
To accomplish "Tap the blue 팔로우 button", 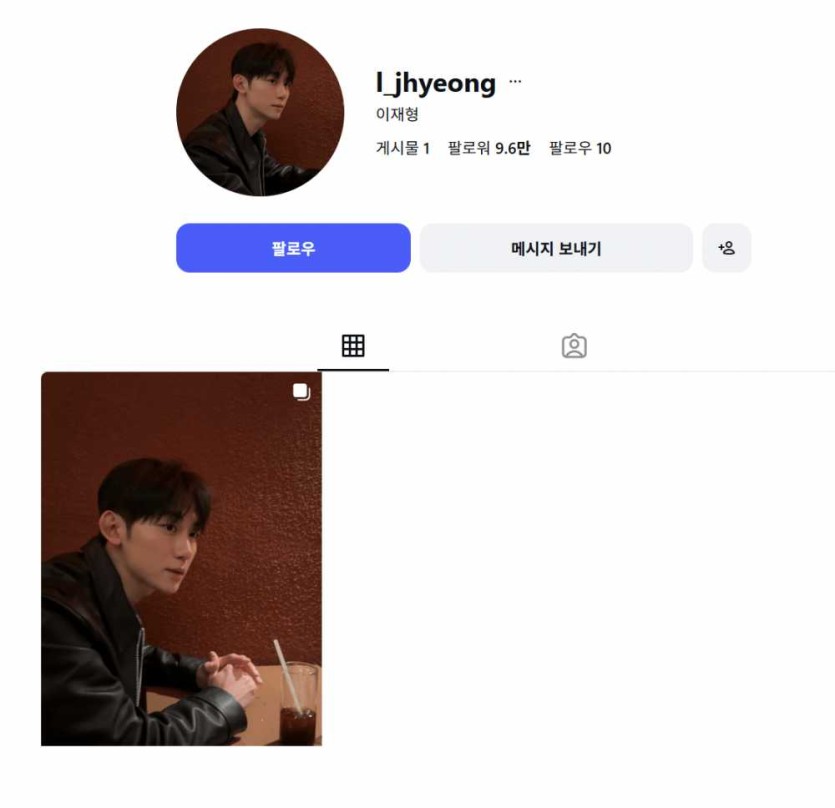I will (x=293, y=248).
